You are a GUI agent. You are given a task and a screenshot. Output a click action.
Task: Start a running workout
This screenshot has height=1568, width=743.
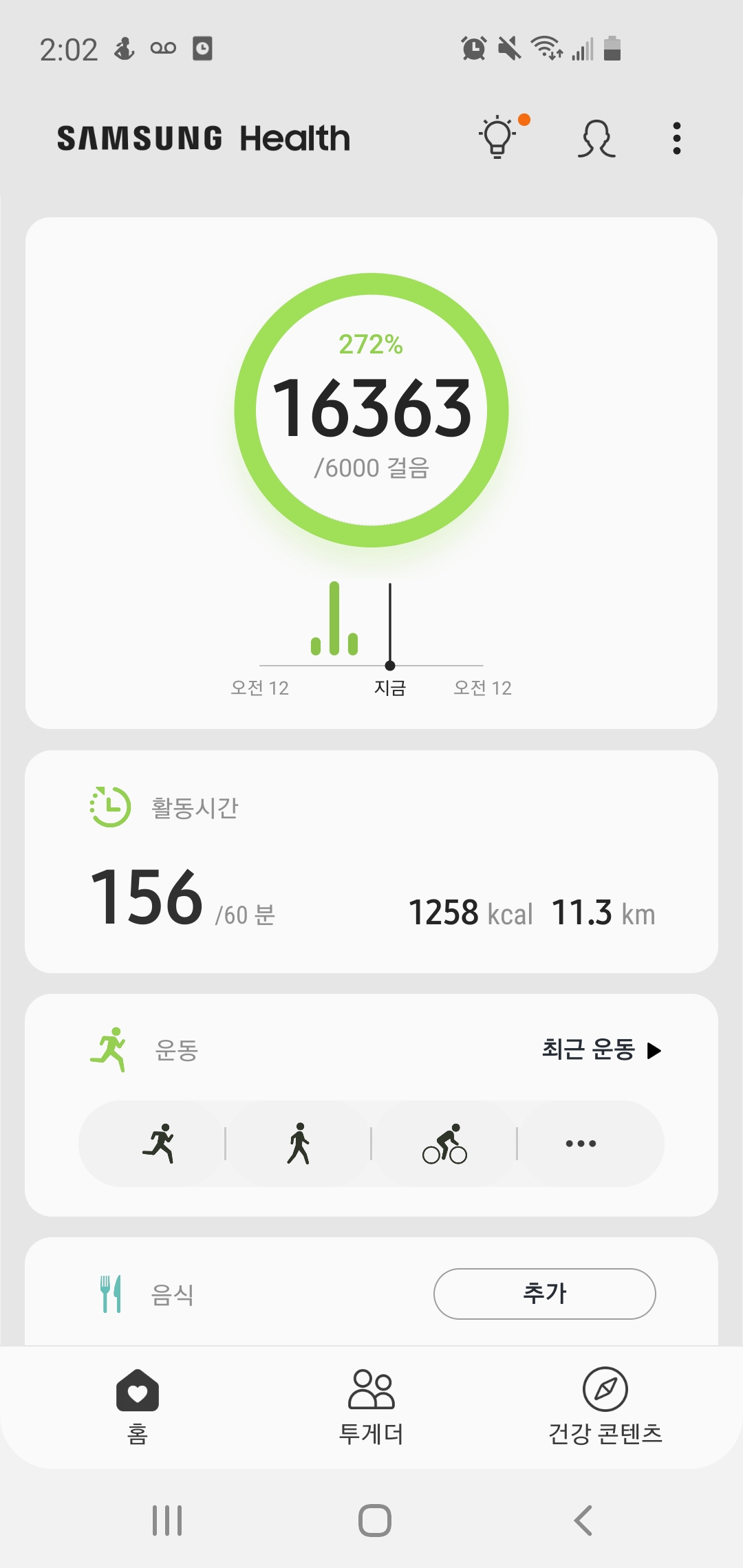[159, 1144]
